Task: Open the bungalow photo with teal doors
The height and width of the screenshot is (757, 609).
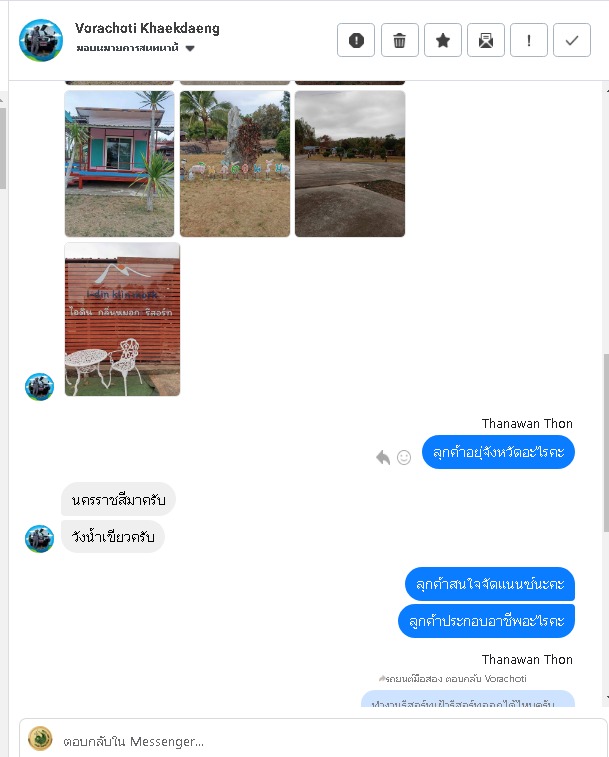Action: click(x=120, y=164)
